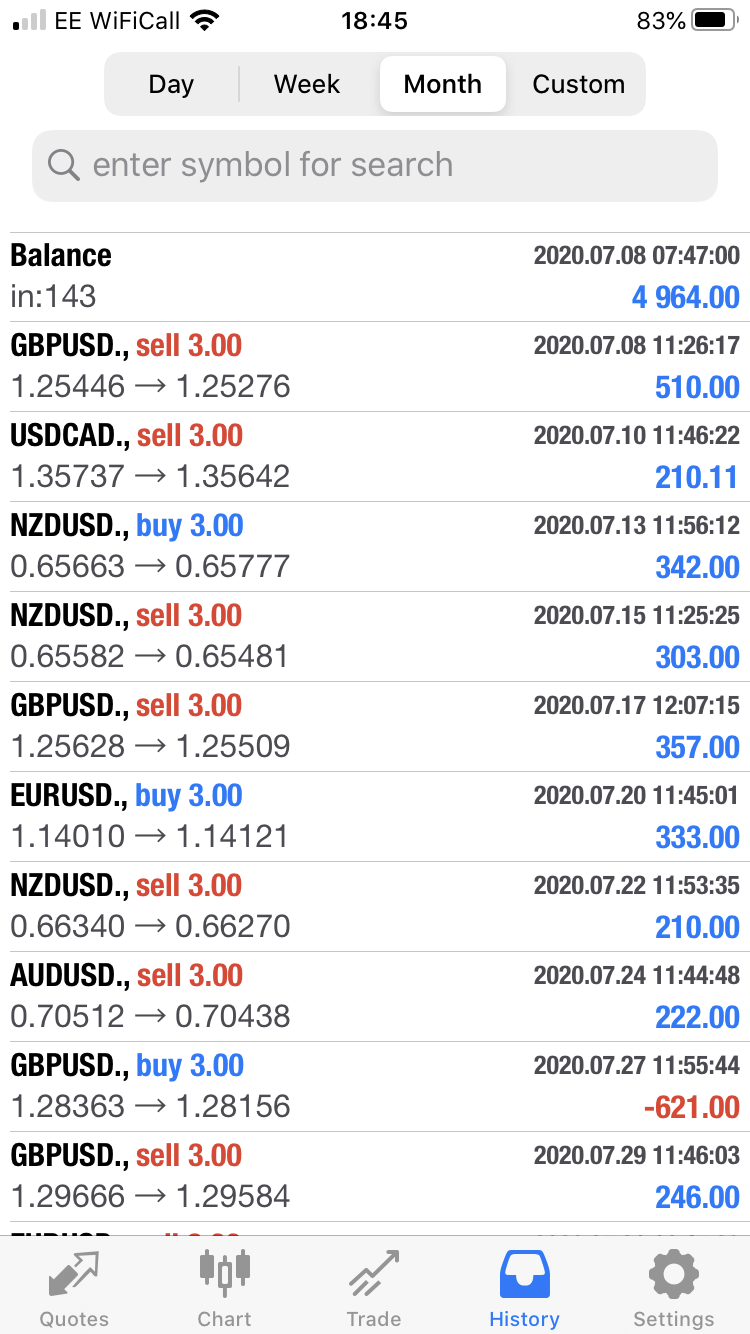The image size is (750, 1334).
Task: Expand the GBPUSD sell trade with 510.00 profit
Action: pos(375,367)
